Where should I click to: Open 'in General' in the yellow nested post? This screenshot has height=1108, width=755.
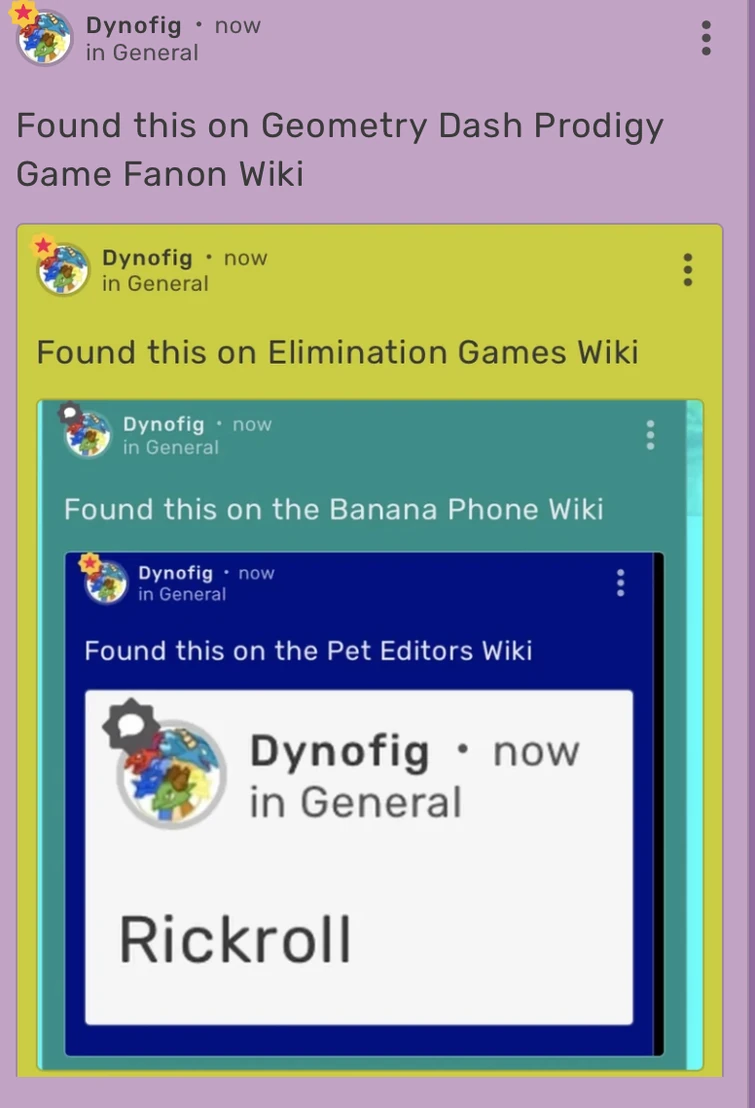(x=154, y=285)
